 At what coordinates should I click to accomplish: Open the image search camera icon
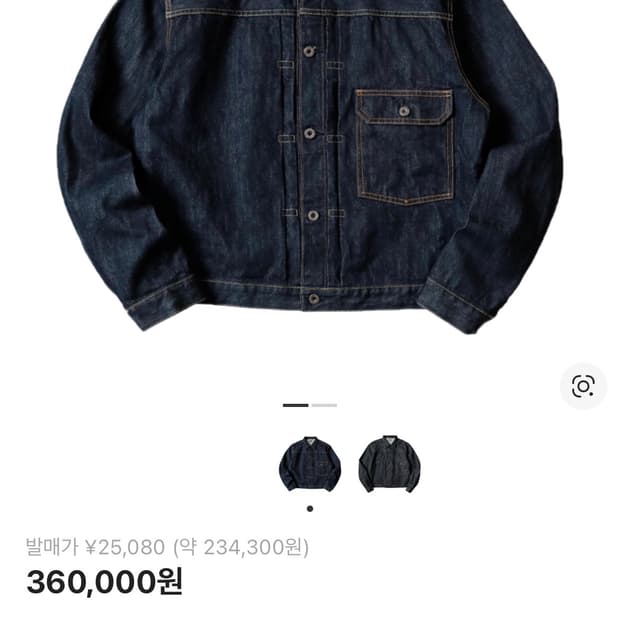583,386
